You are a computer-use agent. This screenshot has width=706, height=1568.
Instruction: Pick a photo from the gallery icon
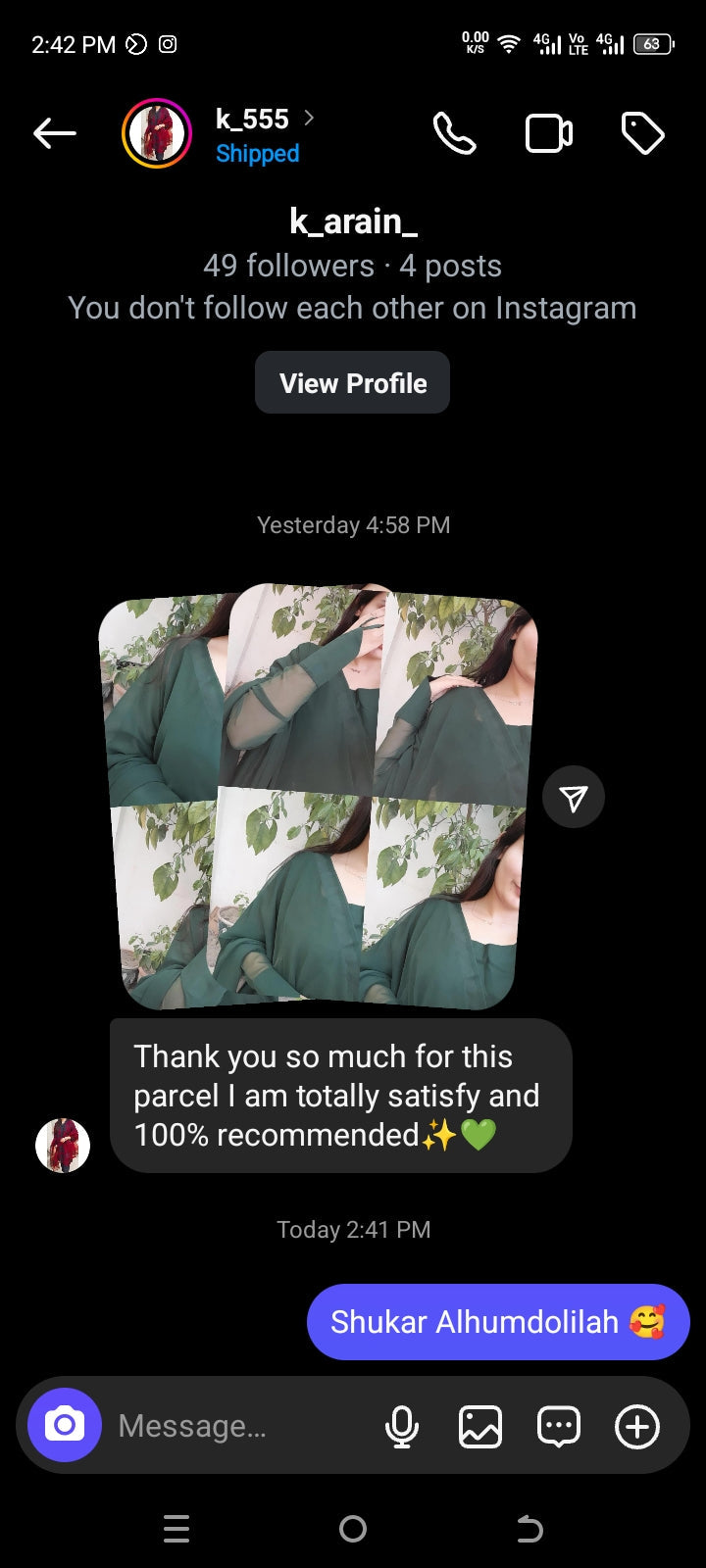pos(480,1426)
